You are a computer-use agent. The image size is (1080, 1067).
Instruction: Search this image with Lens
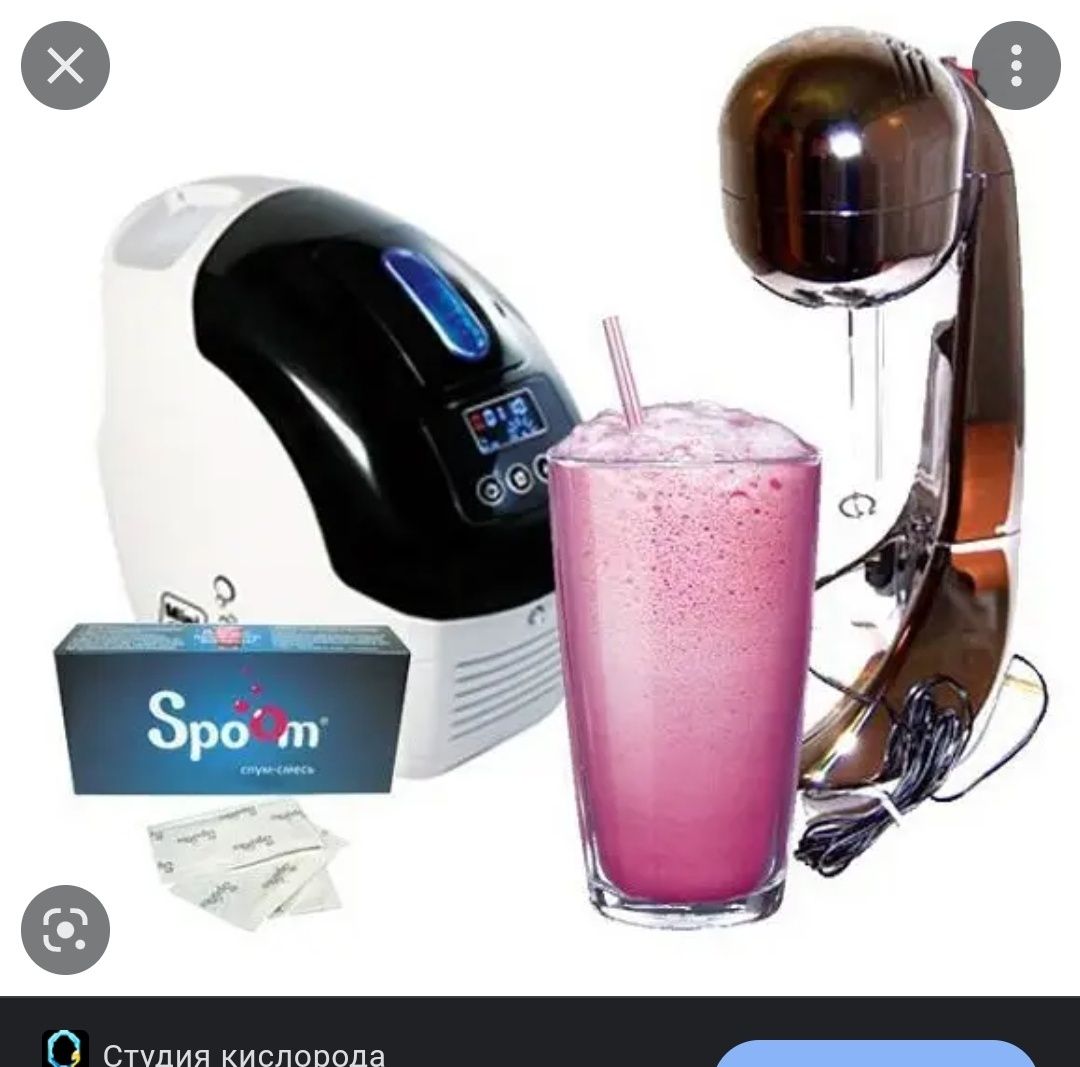pos(65,930)
